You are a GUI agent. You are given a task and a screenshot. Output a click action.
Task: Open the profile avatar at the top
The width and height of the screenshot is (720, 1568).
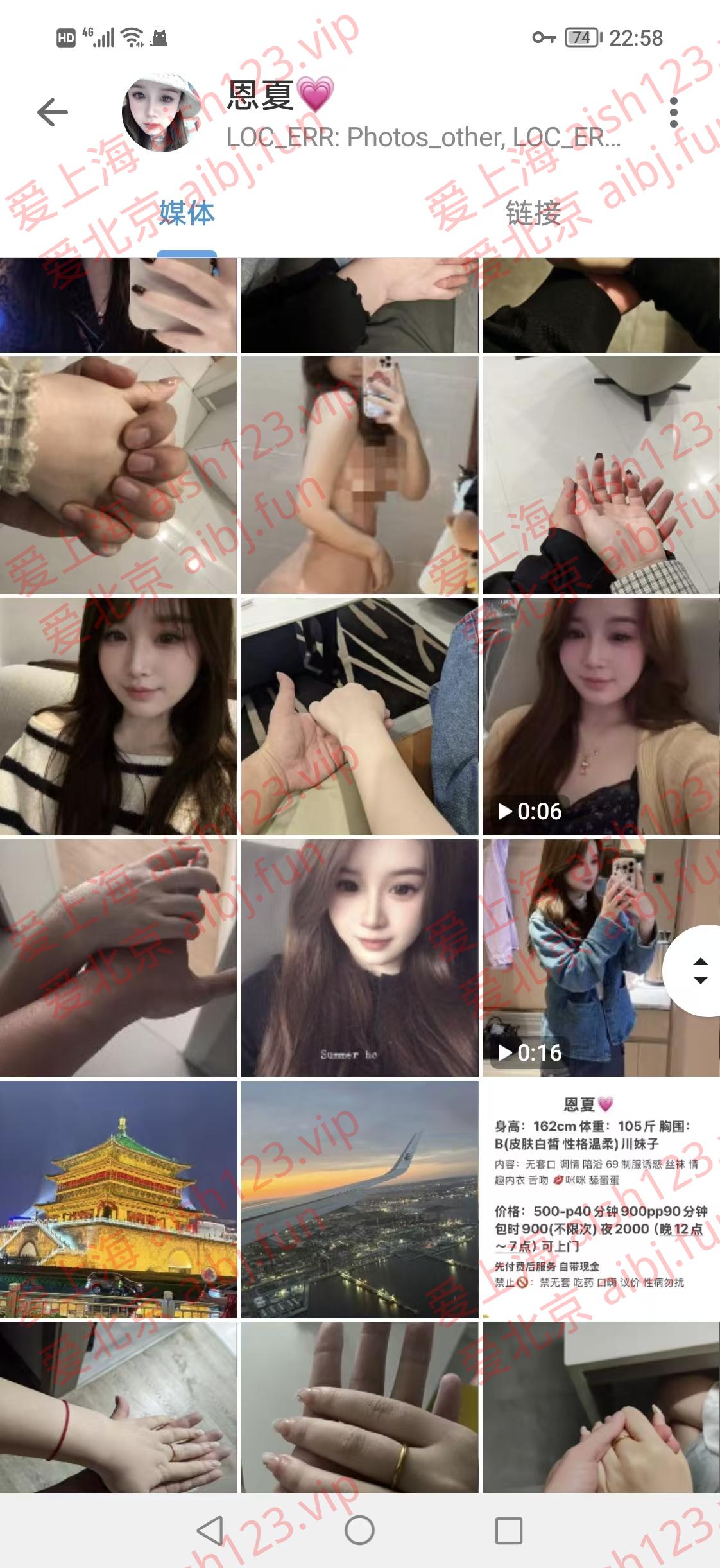[162, 112]
